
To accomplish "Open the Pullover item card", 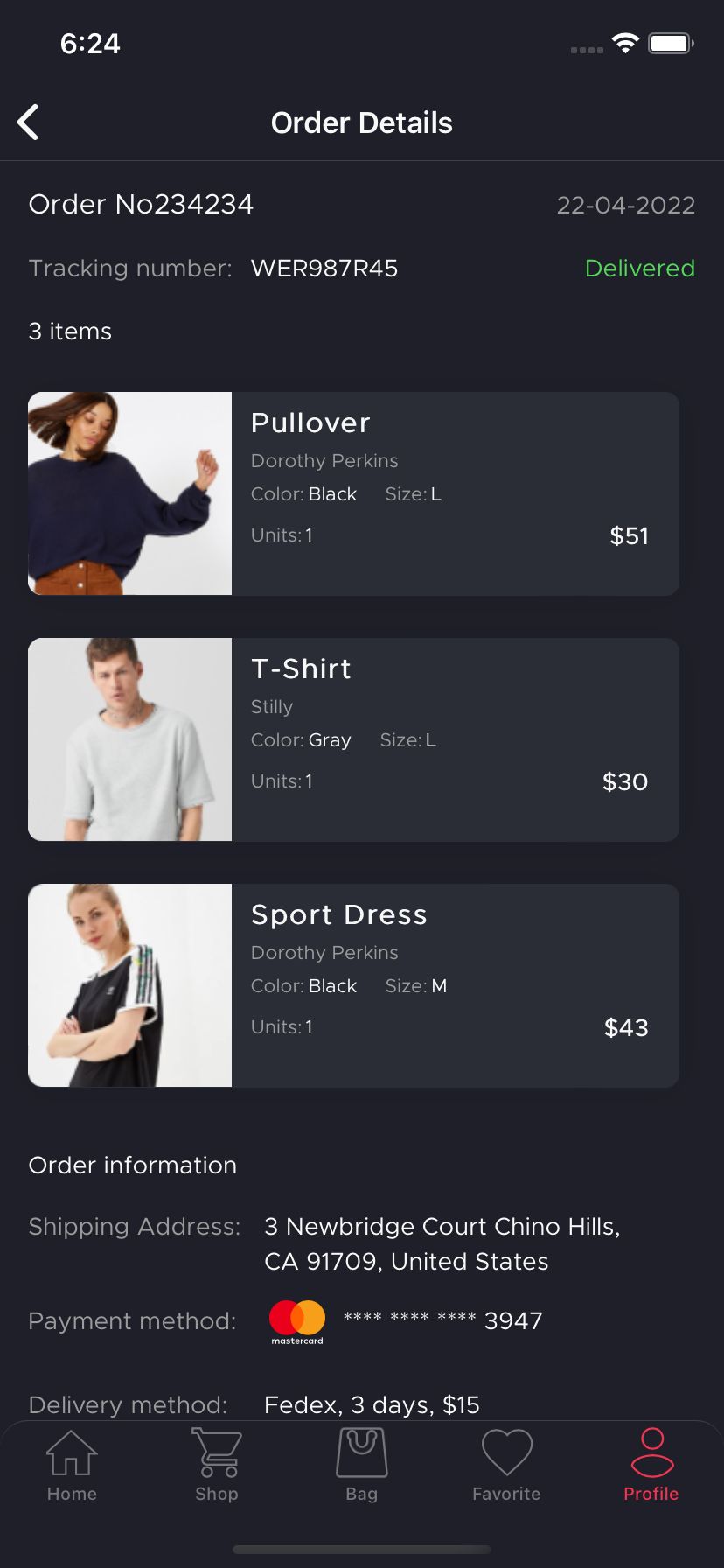I will tap(353, 493).
